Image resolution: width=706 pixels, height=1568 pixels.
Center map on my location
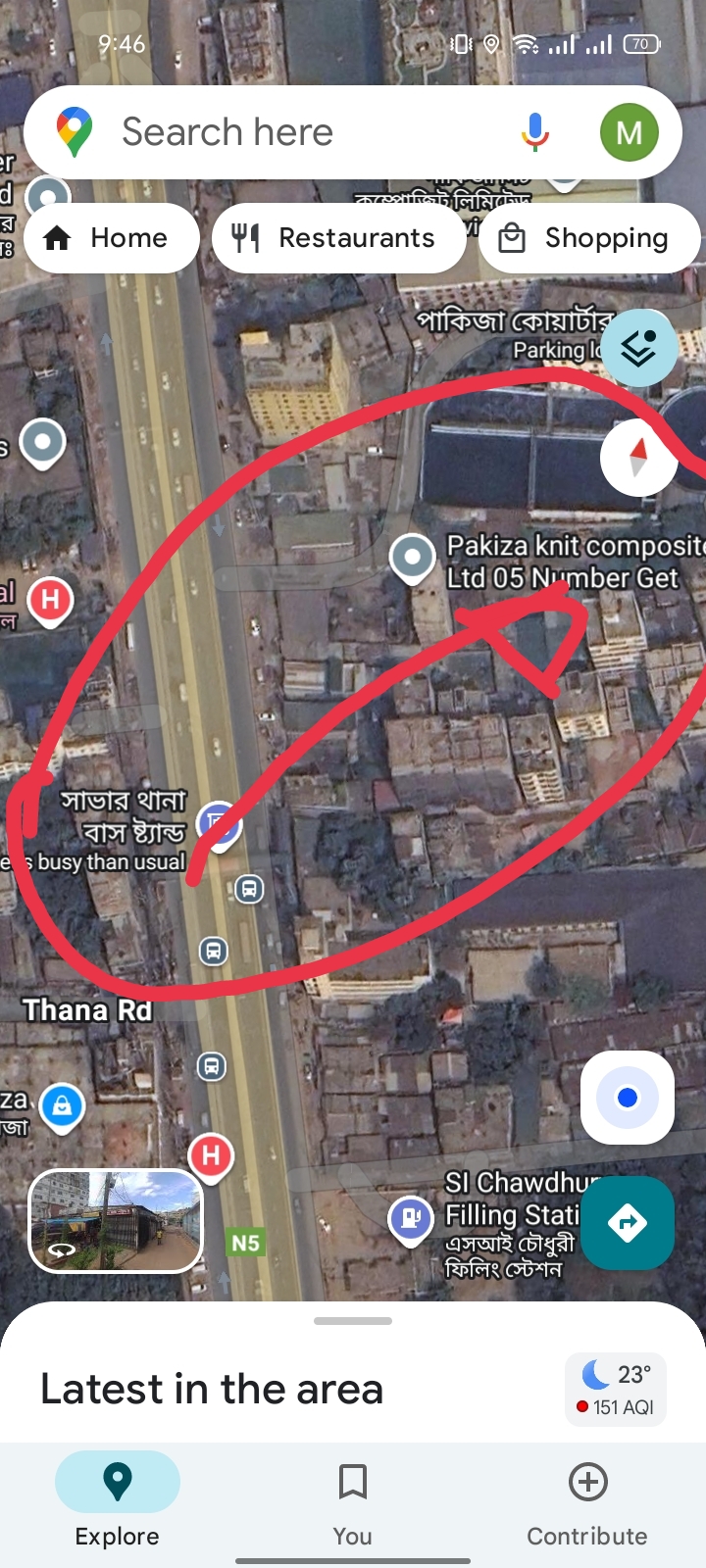628,1098
